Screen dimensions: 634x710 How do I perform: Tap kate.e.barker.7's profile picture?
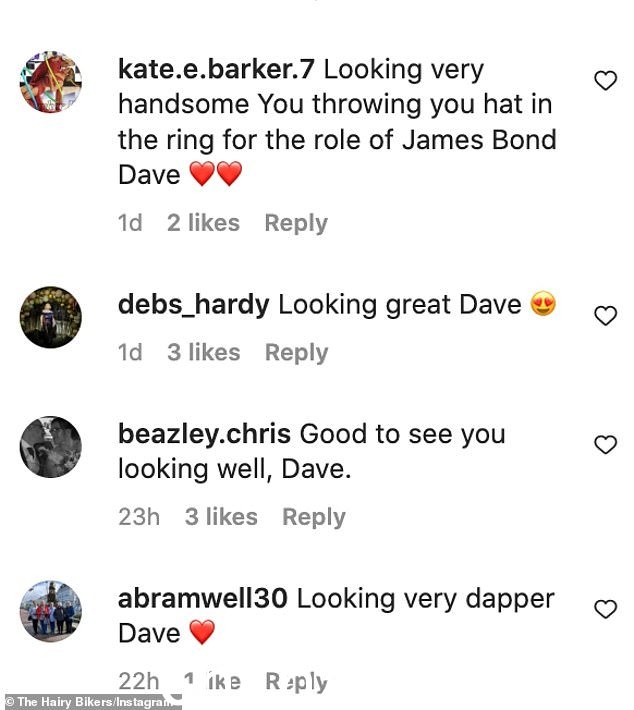point(50,82)
